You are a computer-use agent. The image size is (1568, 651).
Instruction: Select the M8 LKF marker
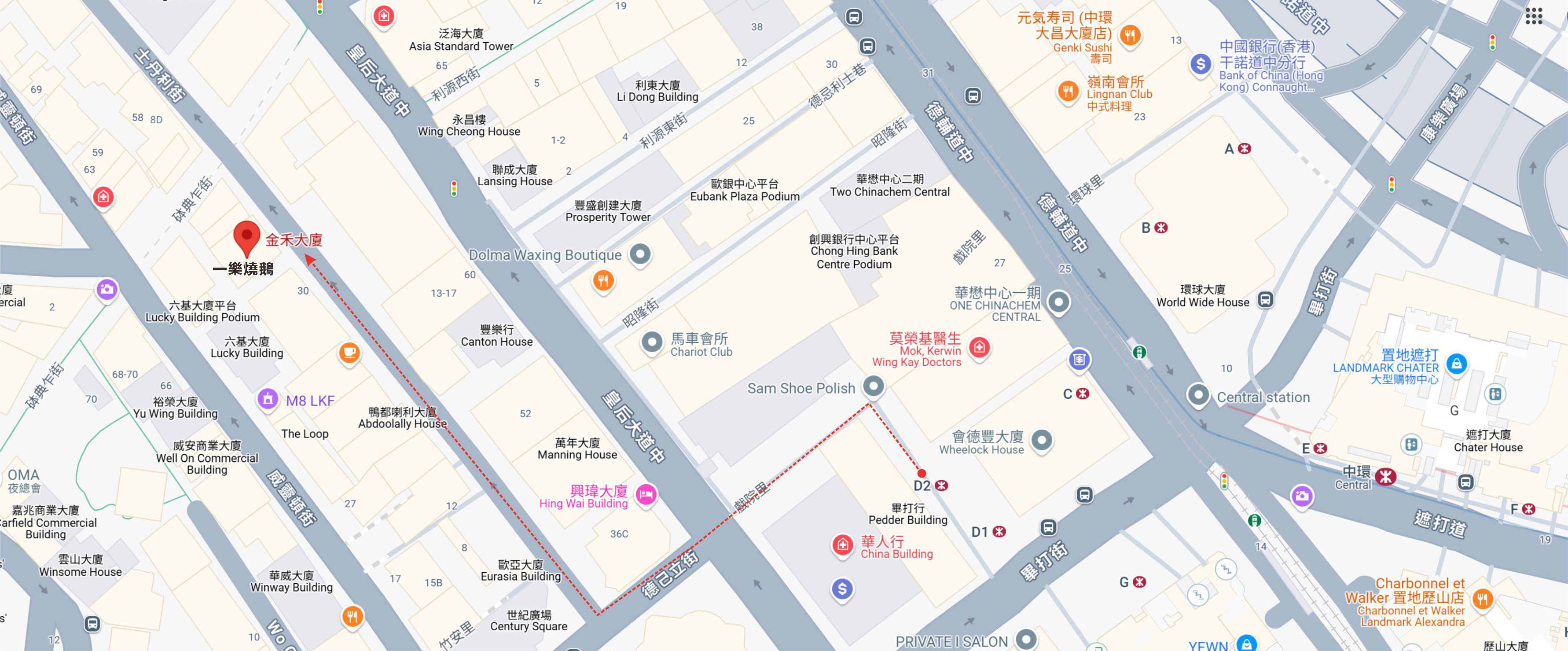click(x=267, y=400)
